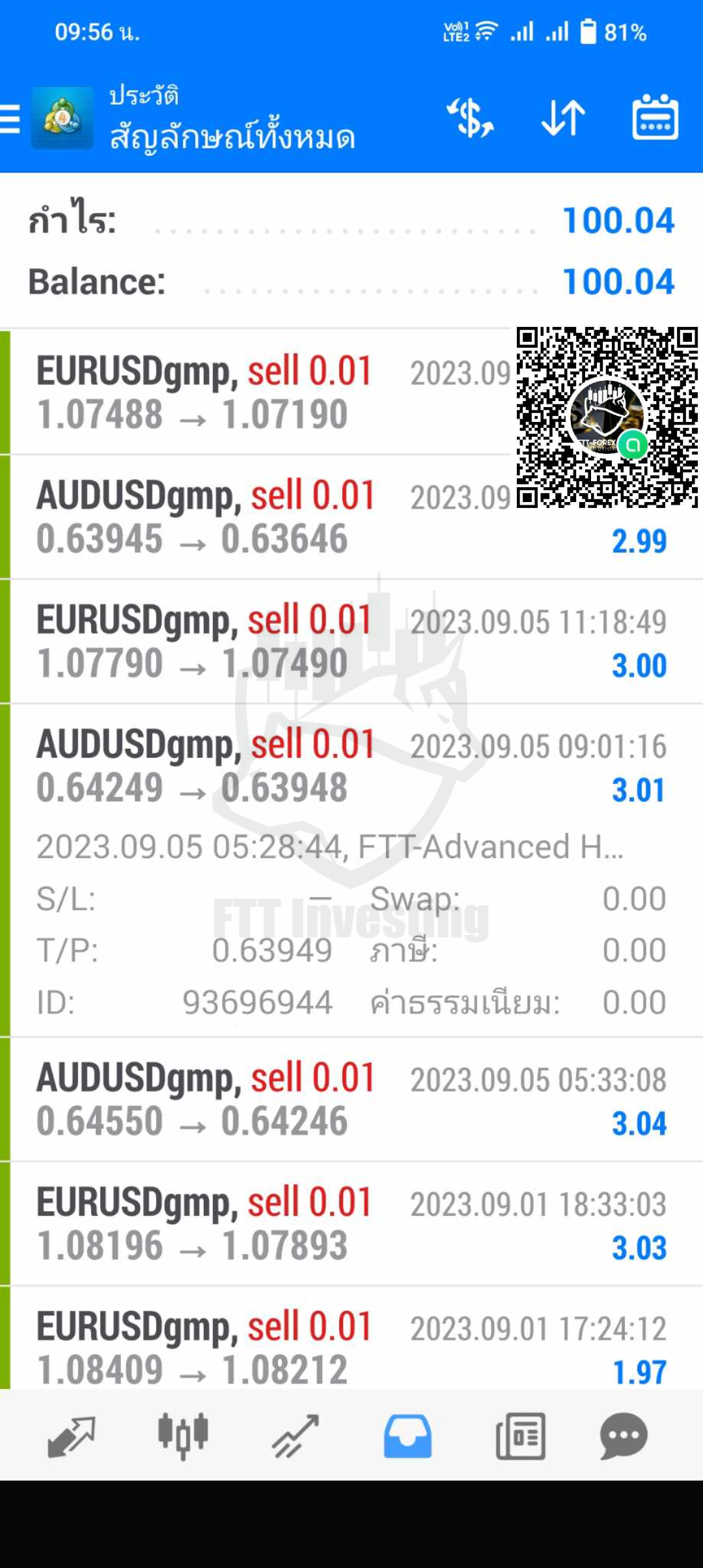Expand EURUSDgmp trade with profit 3.03

[351, 1224]
